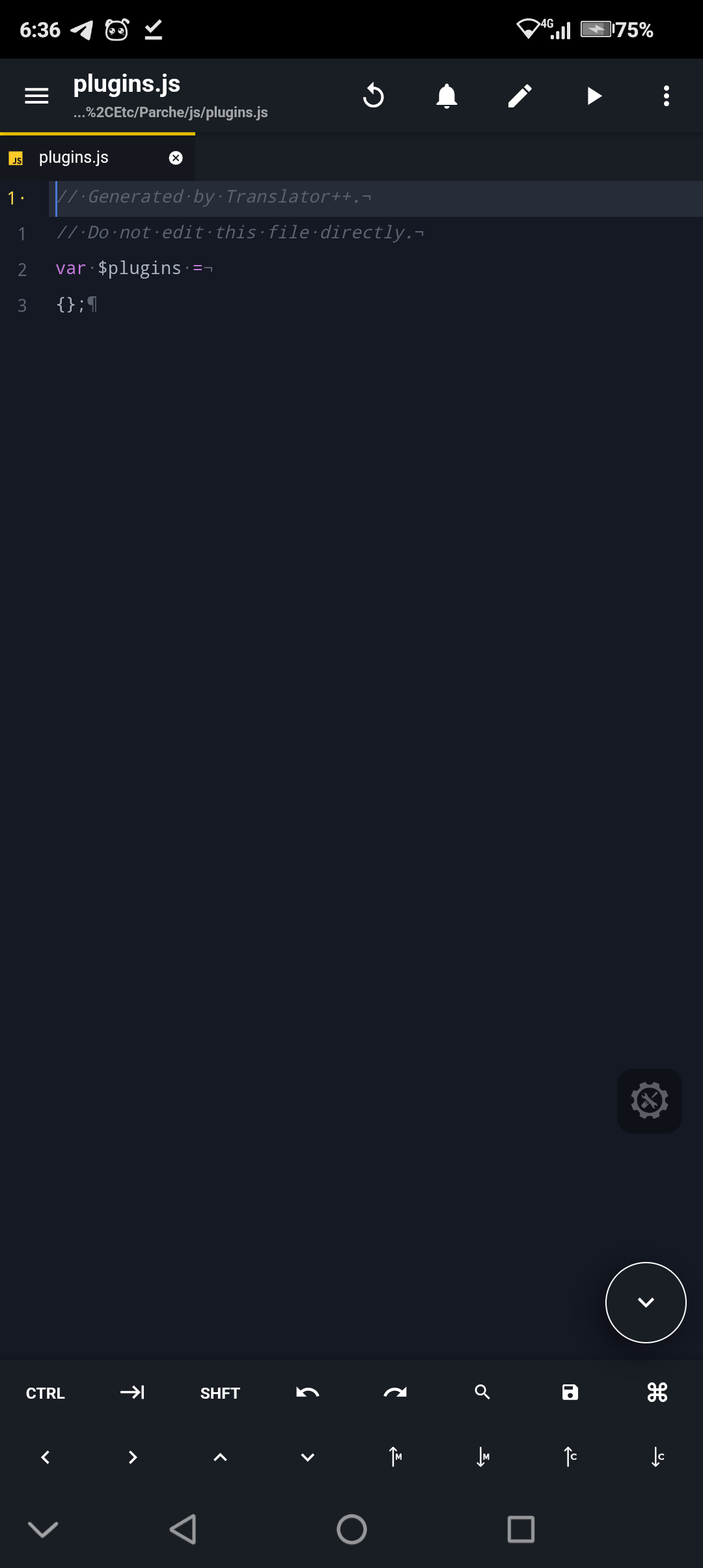
Task: Go back using the system back button
Action: click(x=183, y=1529)
